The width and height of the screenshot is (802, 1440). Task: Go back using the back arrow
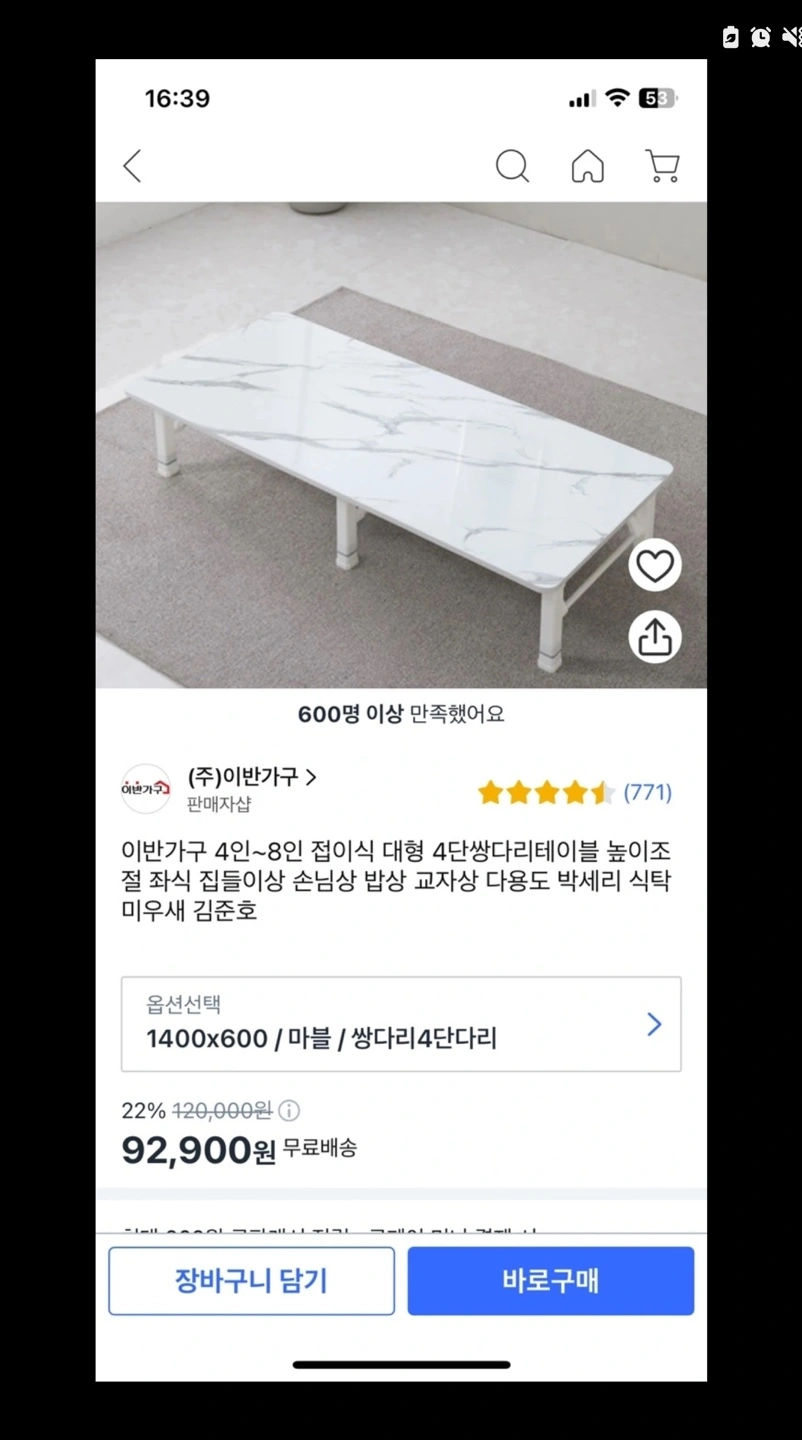coord(133,166)
